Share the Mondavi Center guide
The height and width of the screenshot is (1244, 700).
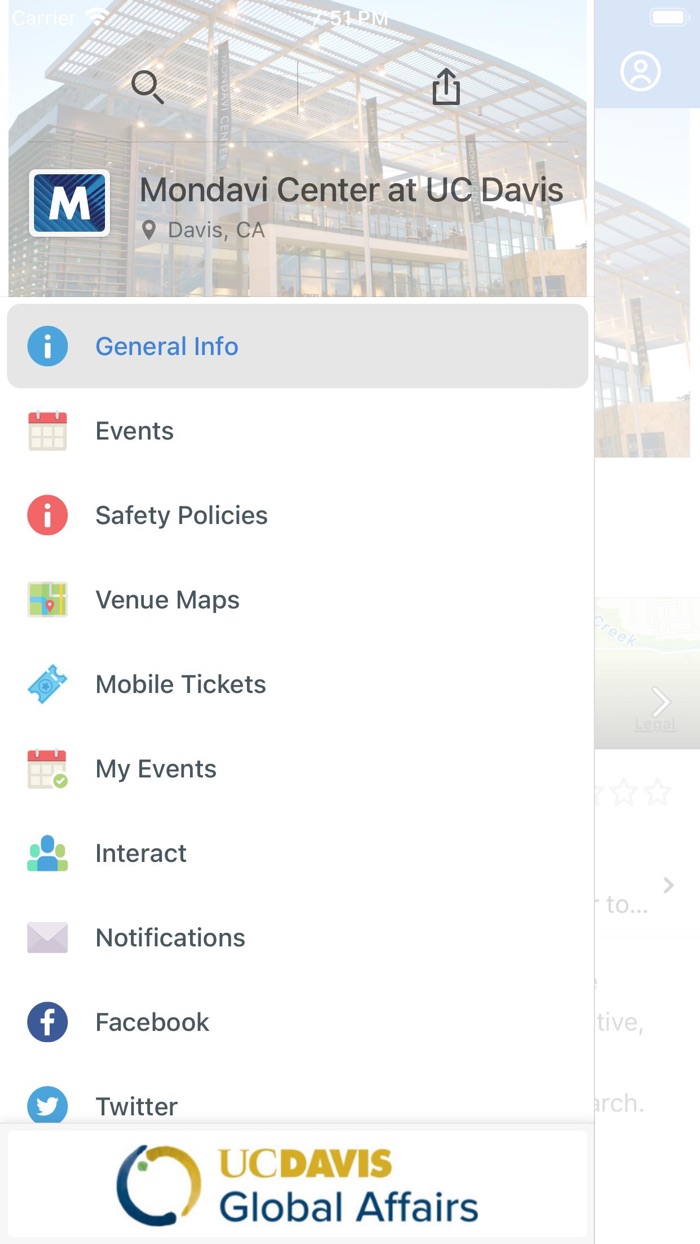446,87
